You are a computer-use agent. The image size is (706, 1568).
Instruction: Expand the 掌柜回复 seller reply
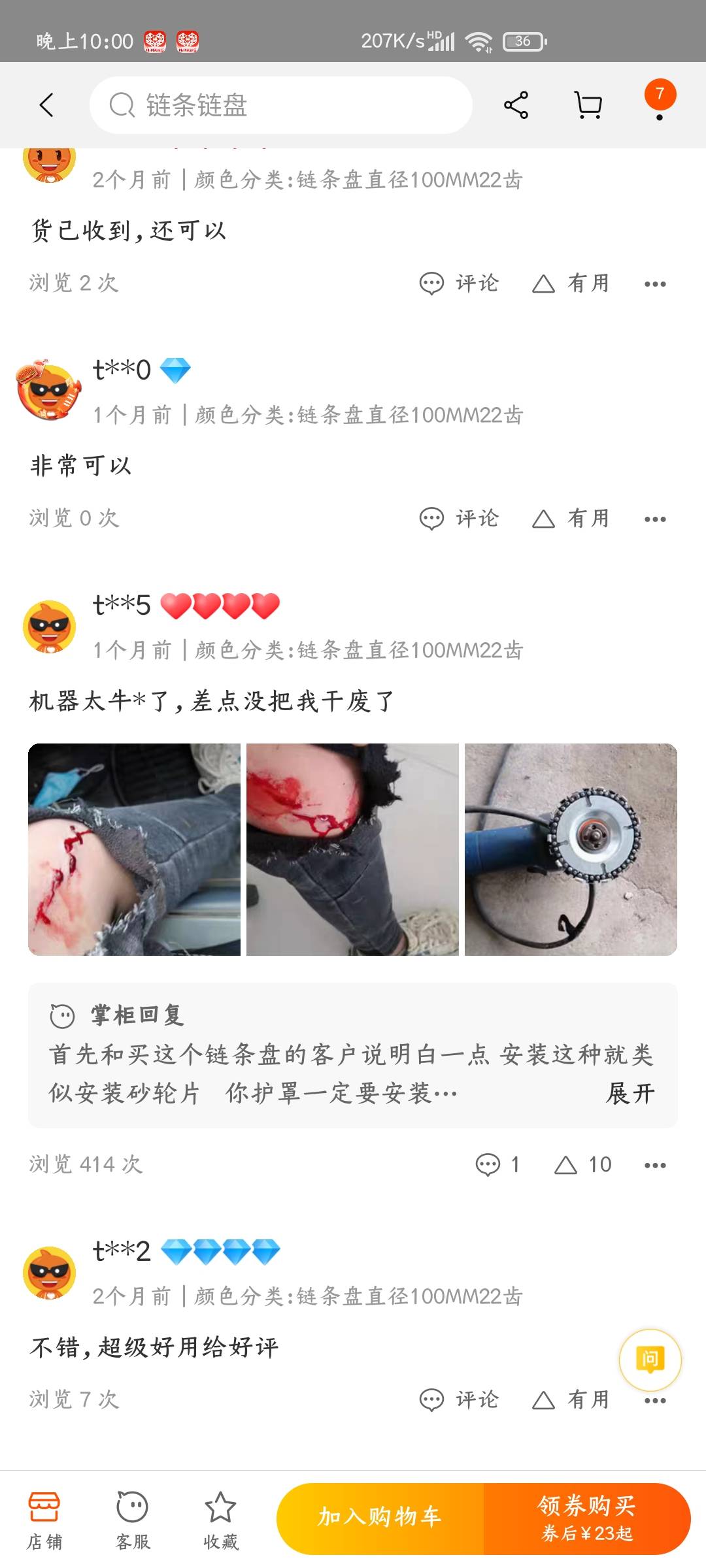click(630, 1093)
